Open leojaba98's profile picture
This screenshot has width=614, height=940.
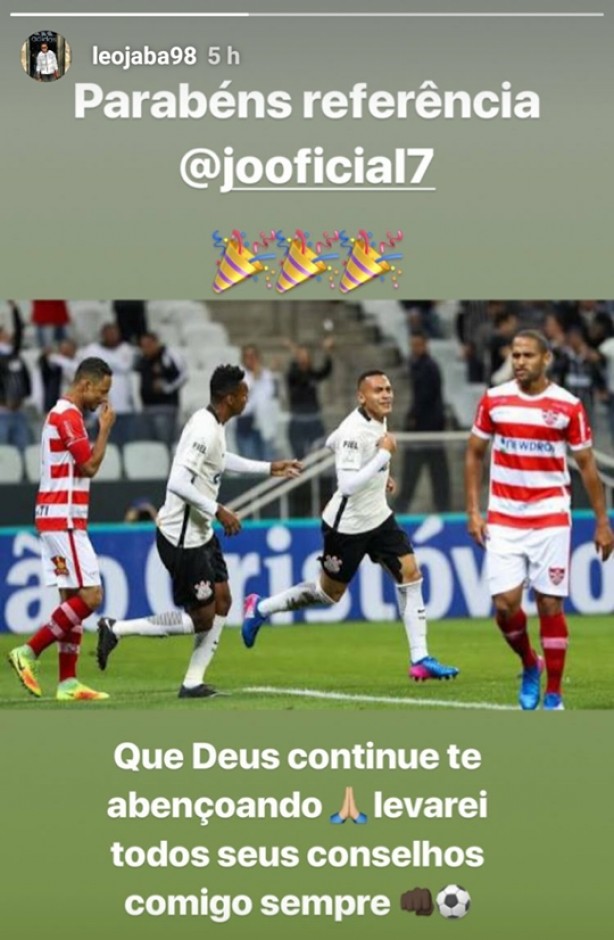coord(45,57)
